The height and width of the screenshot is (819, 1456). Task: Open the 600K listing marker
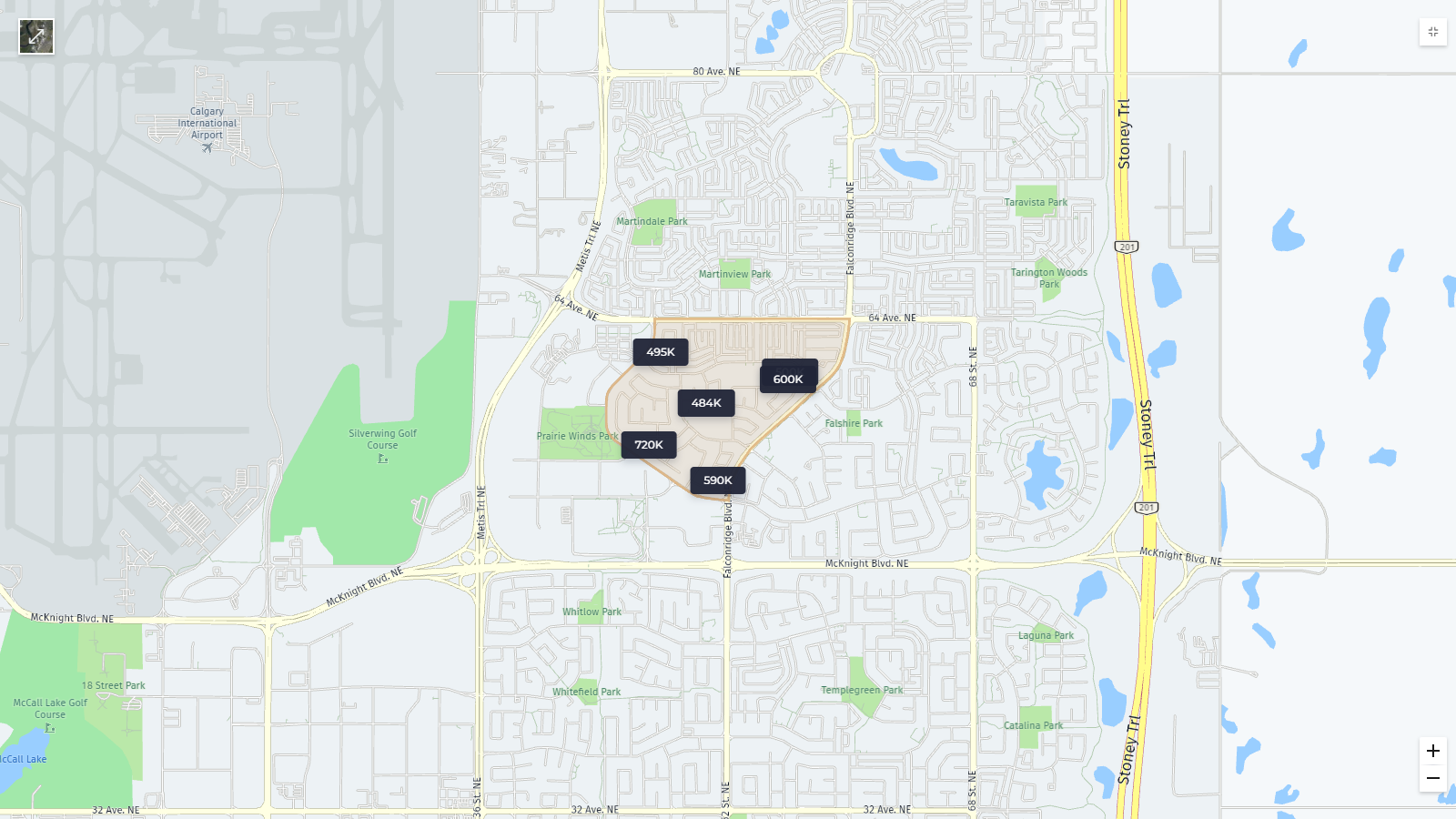[788, 379]
